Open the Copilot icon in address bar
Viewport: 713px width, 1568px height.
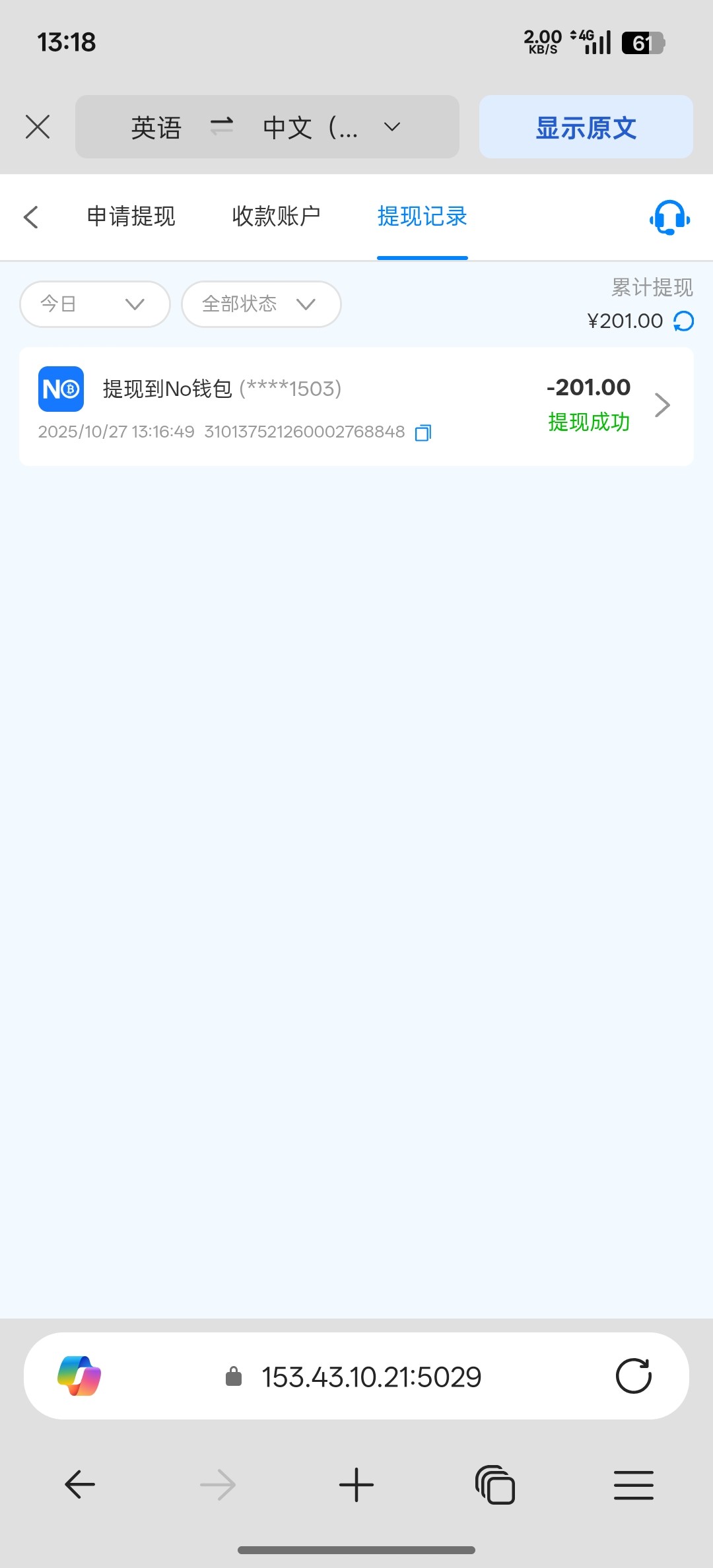point(79,1376)
